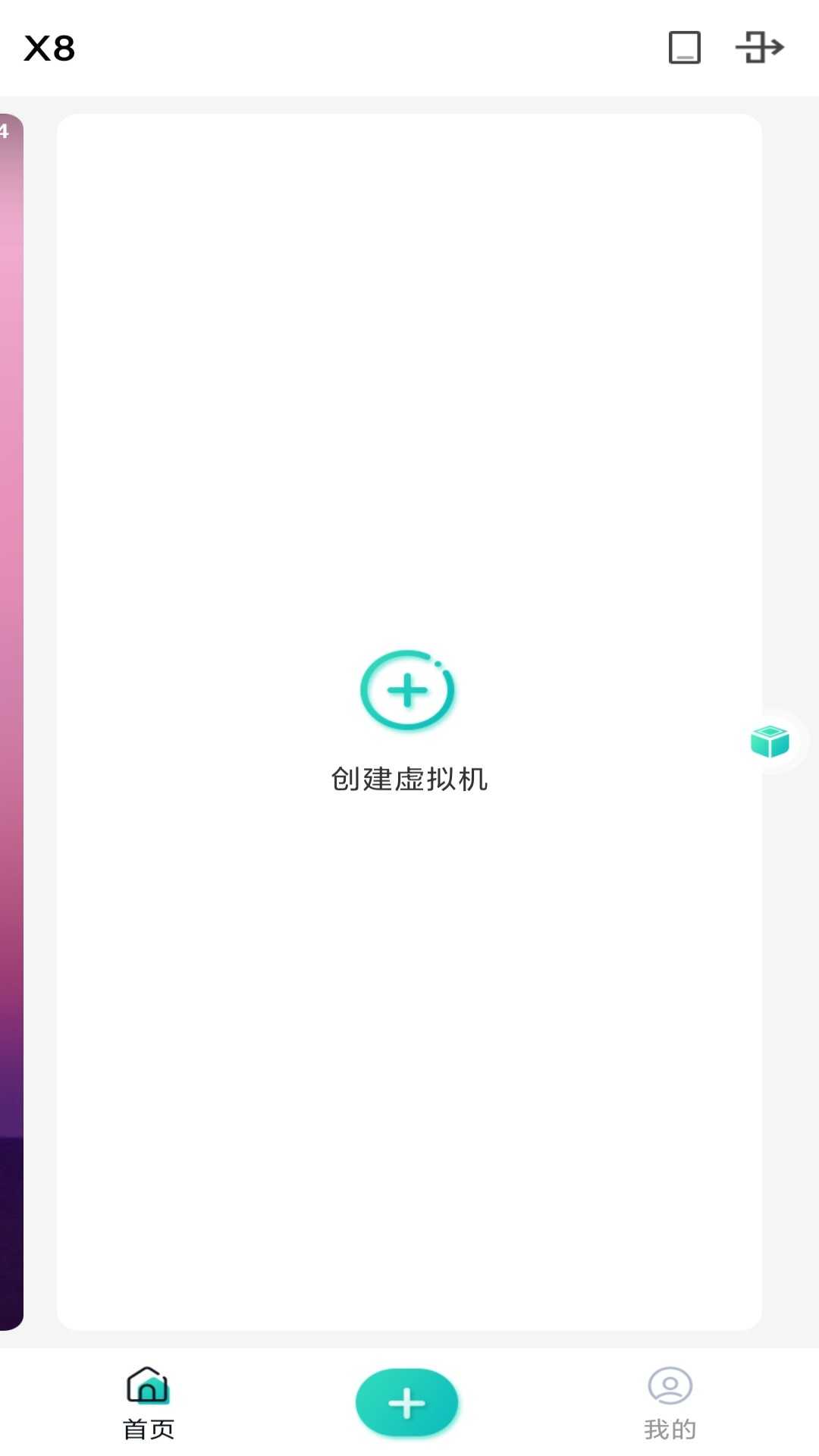Screen dimensions: 819x1456
Task: Switch to the 我的 profile tab
Action: [670, 1403]
